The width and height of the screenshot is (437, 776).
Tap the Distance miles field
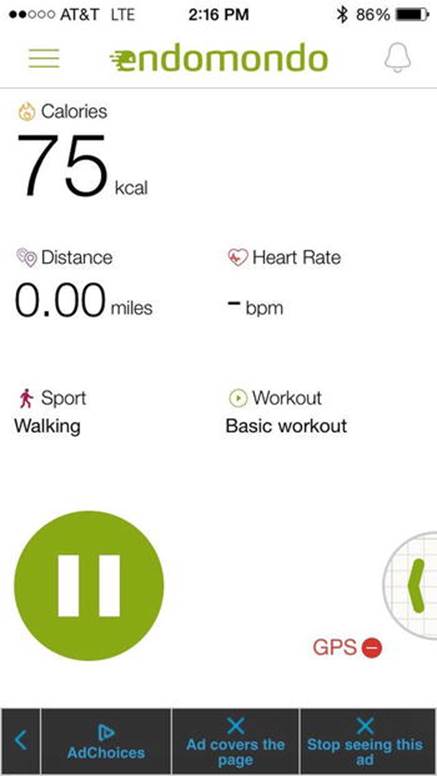coord(84,284)
